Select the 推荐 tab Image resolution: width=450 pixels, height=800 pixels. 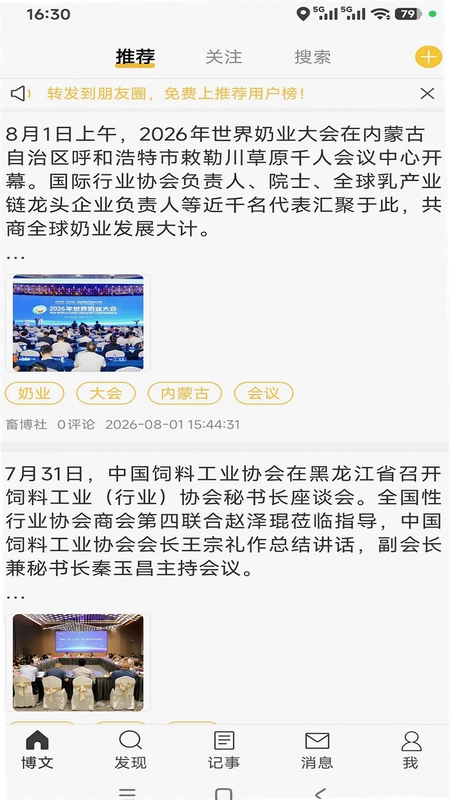point(135,57)
